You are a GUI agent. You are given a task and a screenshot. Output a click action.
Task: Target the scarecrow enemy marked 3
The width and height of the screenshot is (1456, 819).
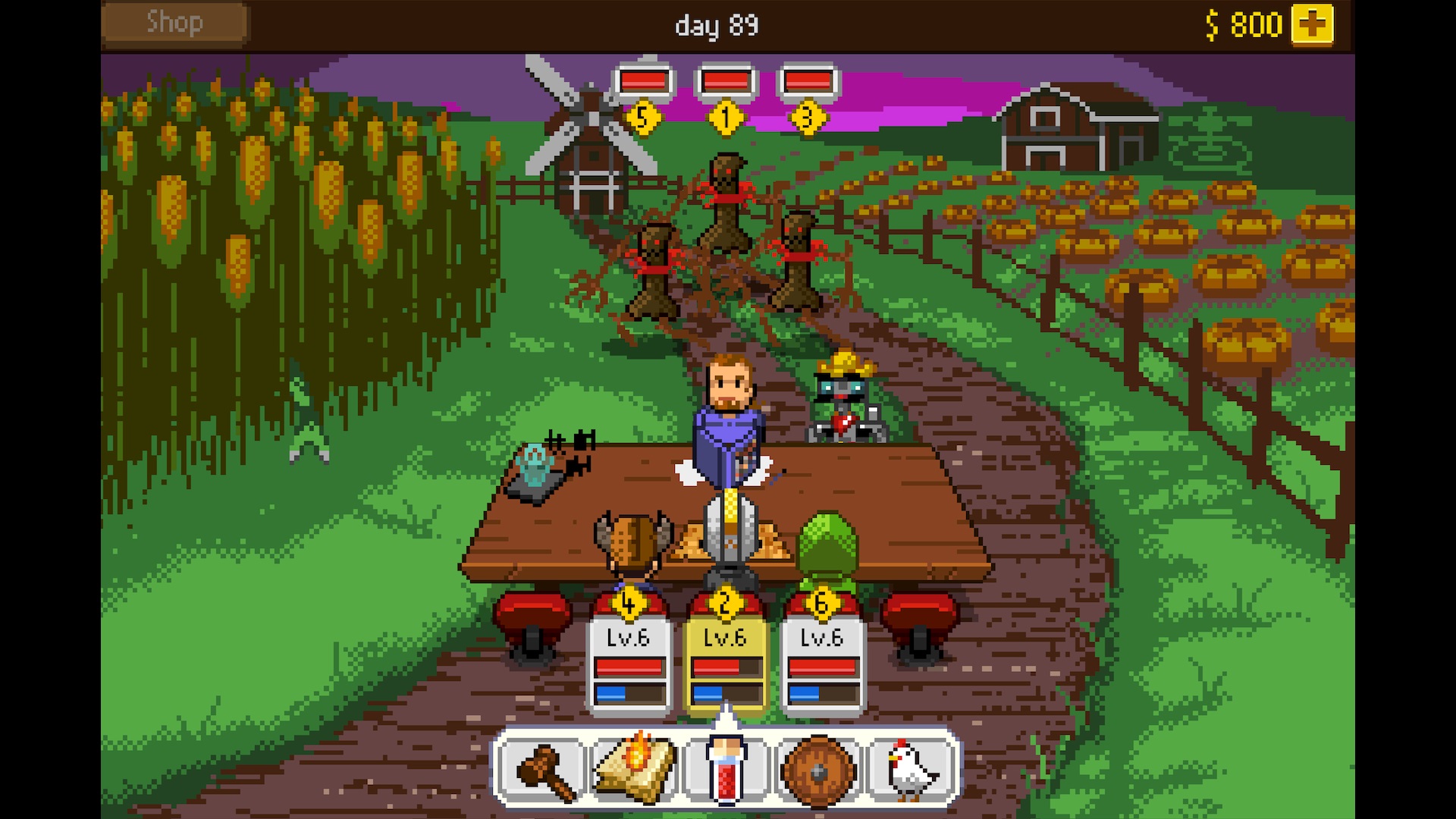point(798,262)
